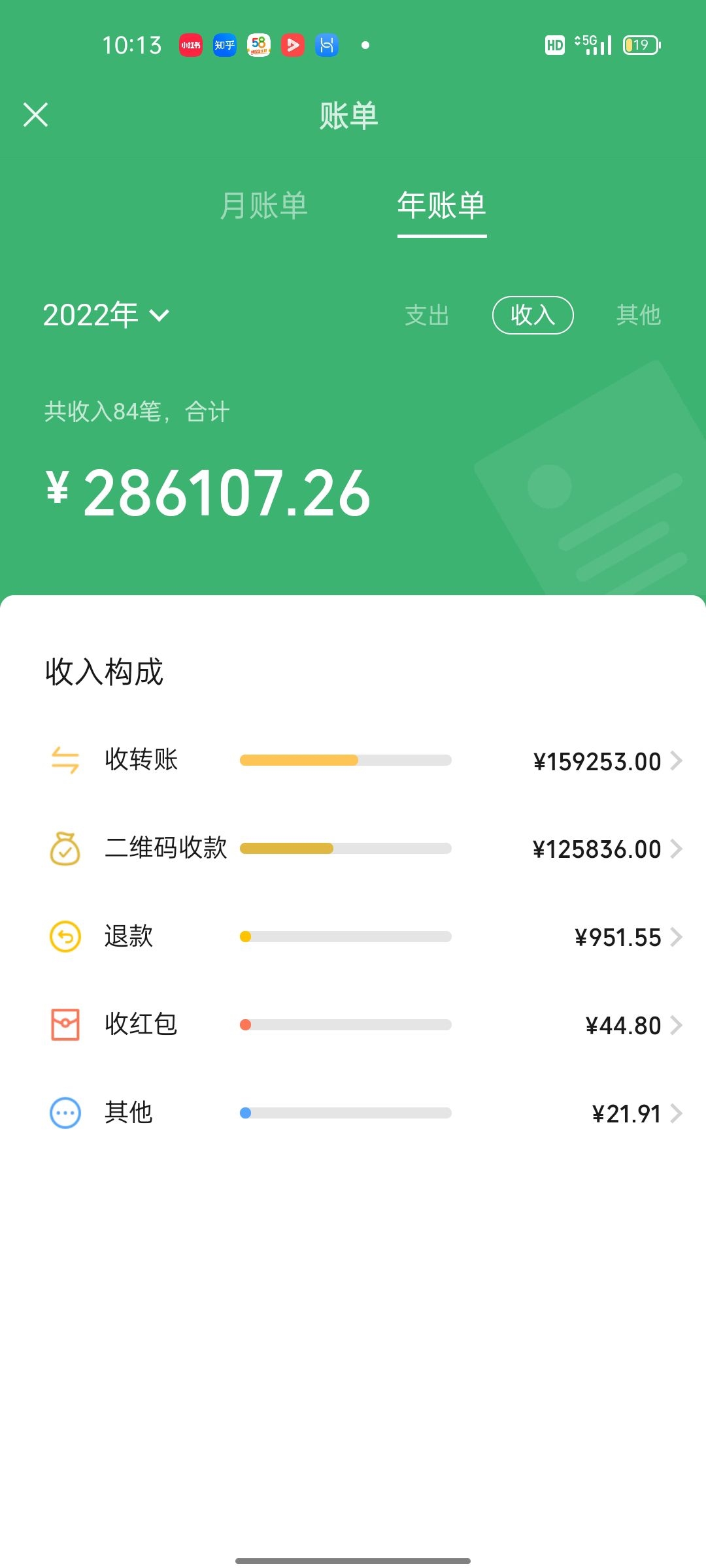Select the 收入 income filter
Viewport: 706px width, 1568px height.
(532, 316)
